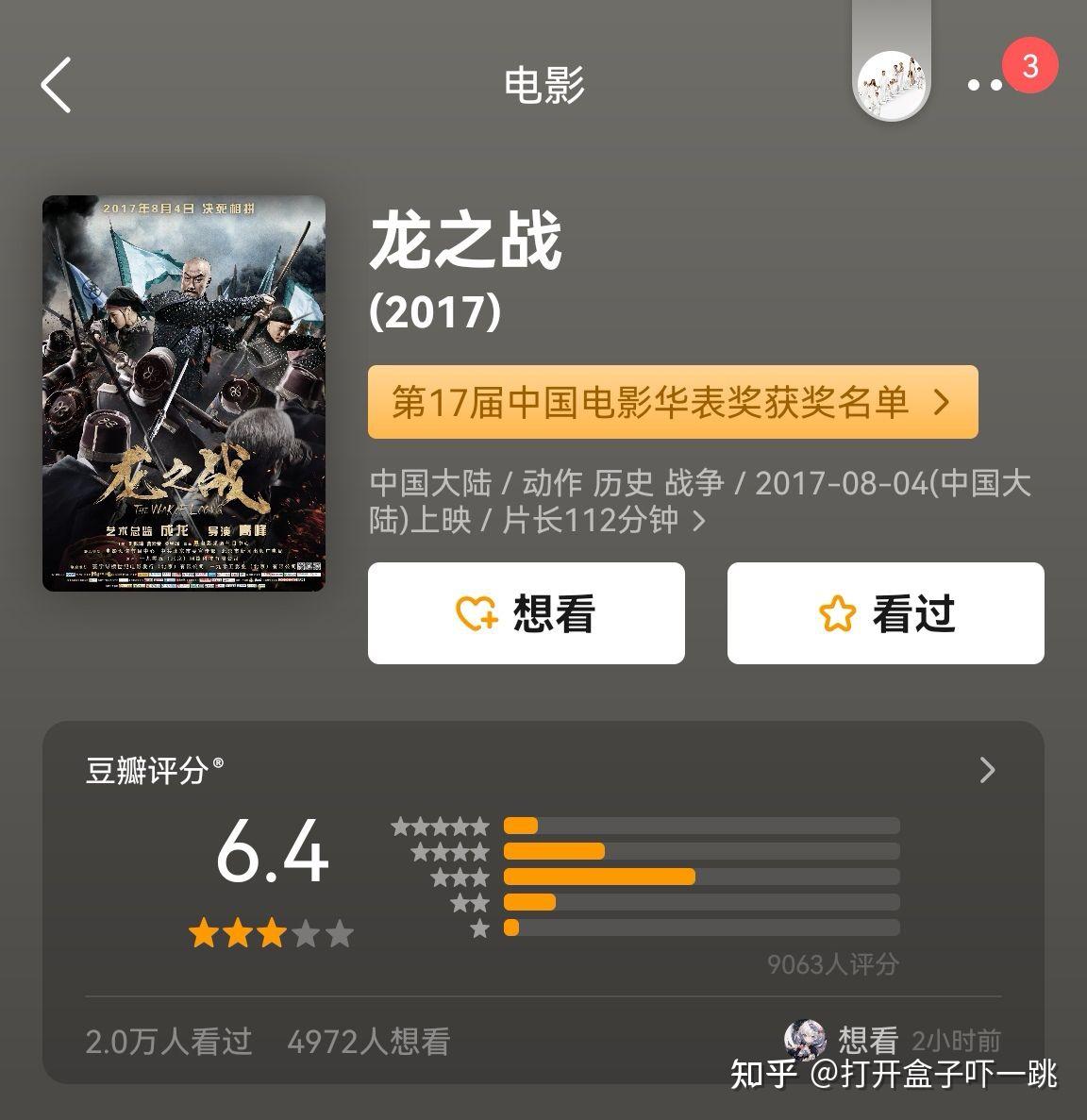Image resolution: width=1087 pixels, height=1120 pixels.
Task: Open the floating avatar bubble at top
Action: 892,84
